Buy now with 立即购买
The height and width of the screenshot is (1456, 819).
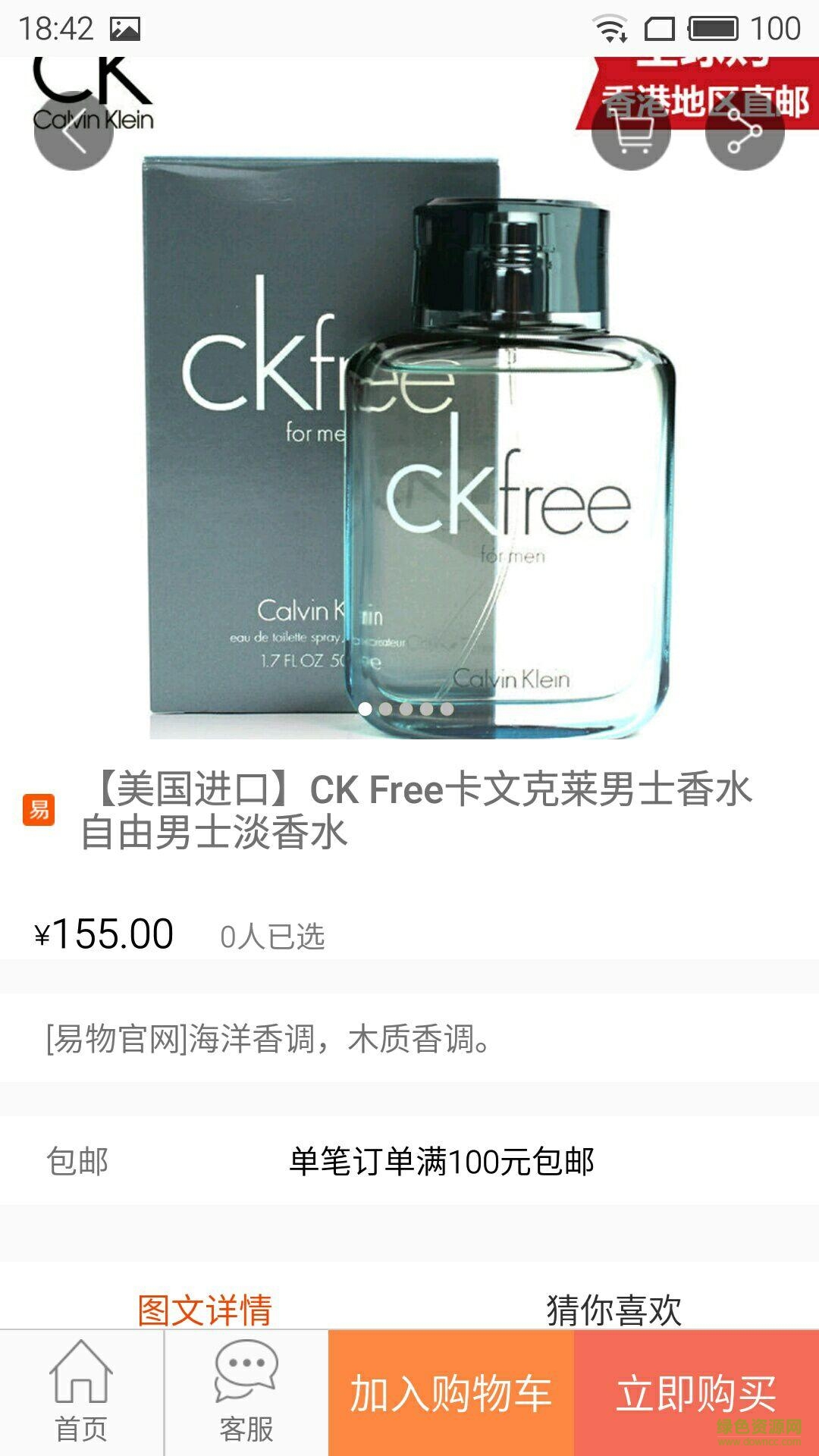(696, 1394)
